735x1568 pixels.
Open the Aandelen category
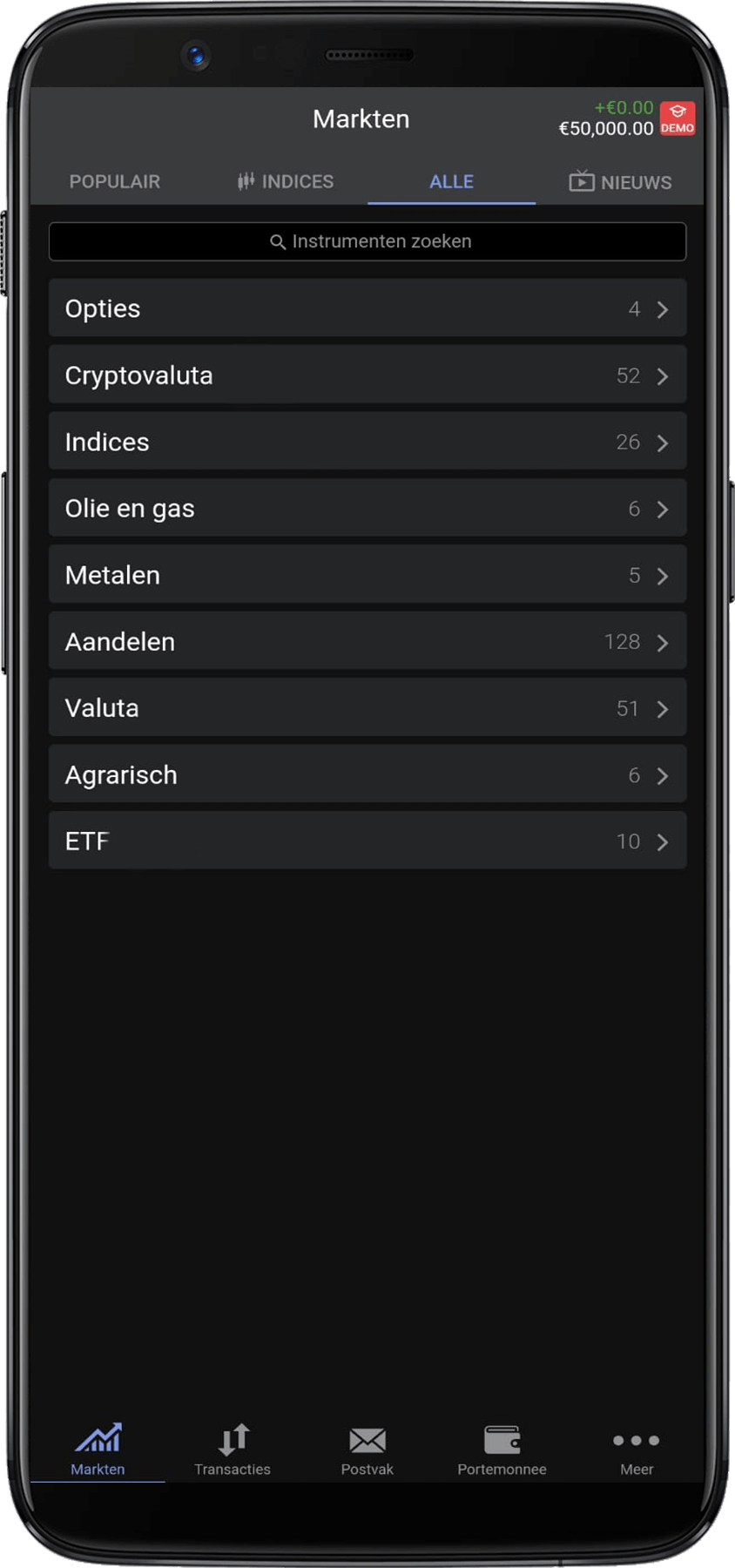click(x=367, y=642)
